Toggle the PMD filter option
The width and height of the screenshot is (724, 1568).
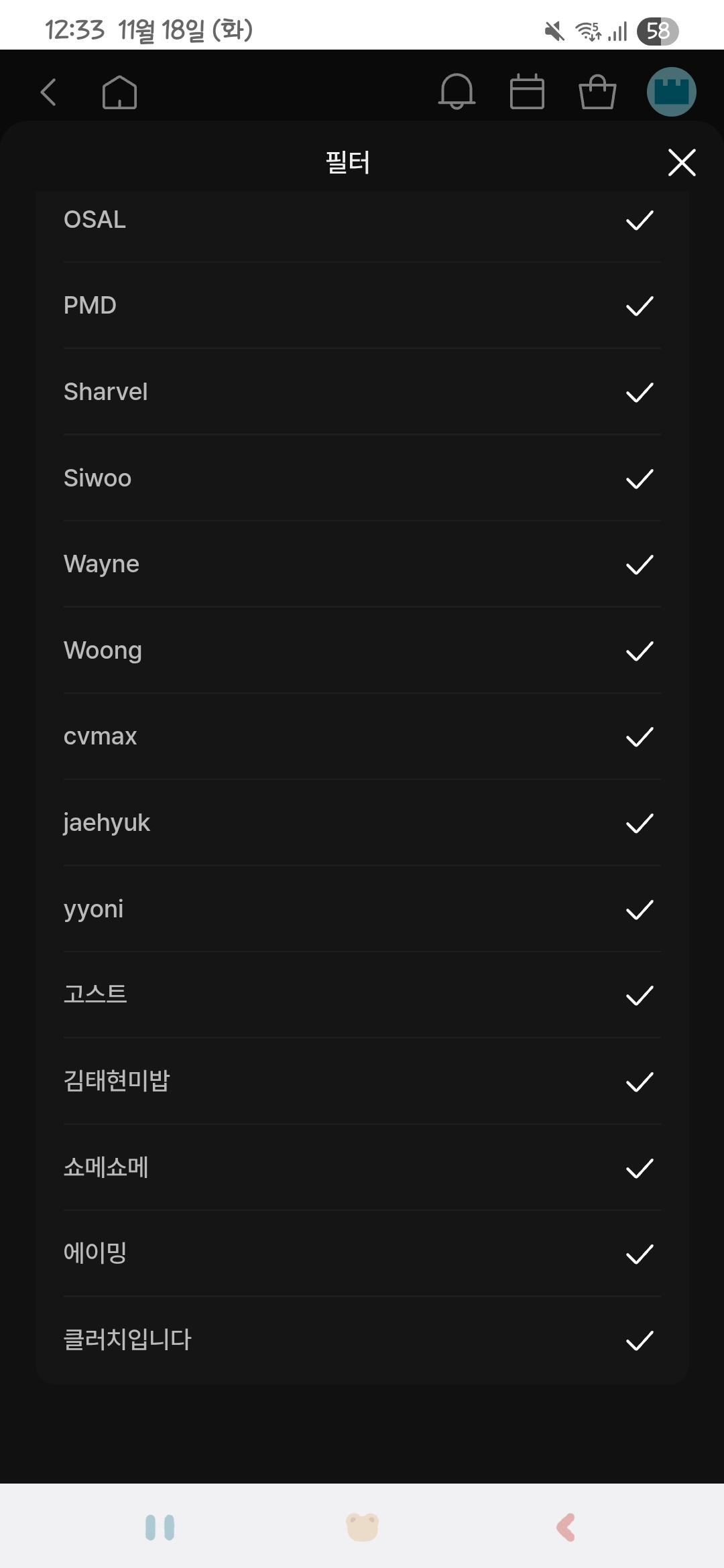coord(362,306)
